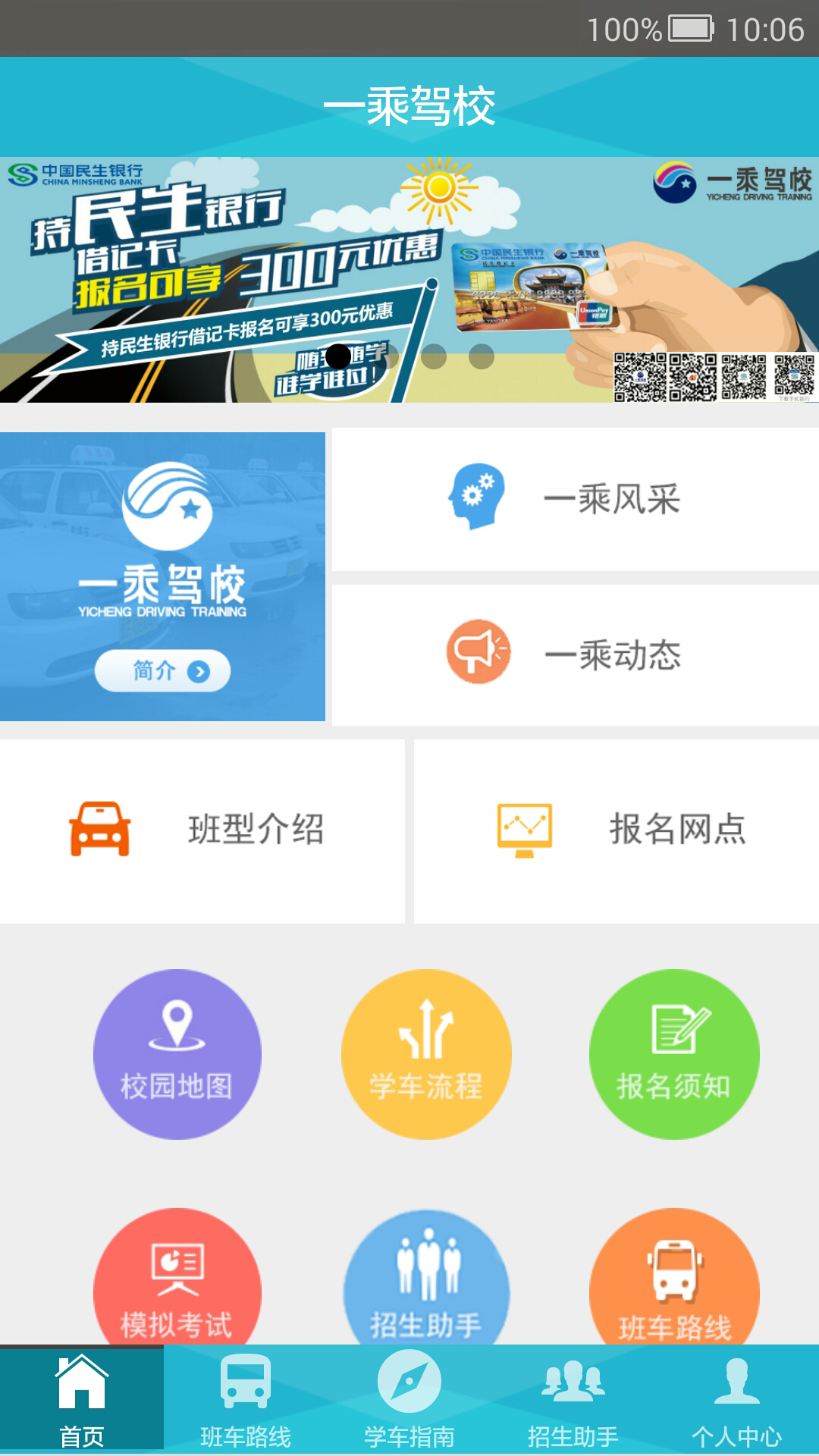
Task: Open 一乘风采 section
Action: click(575, 499)
